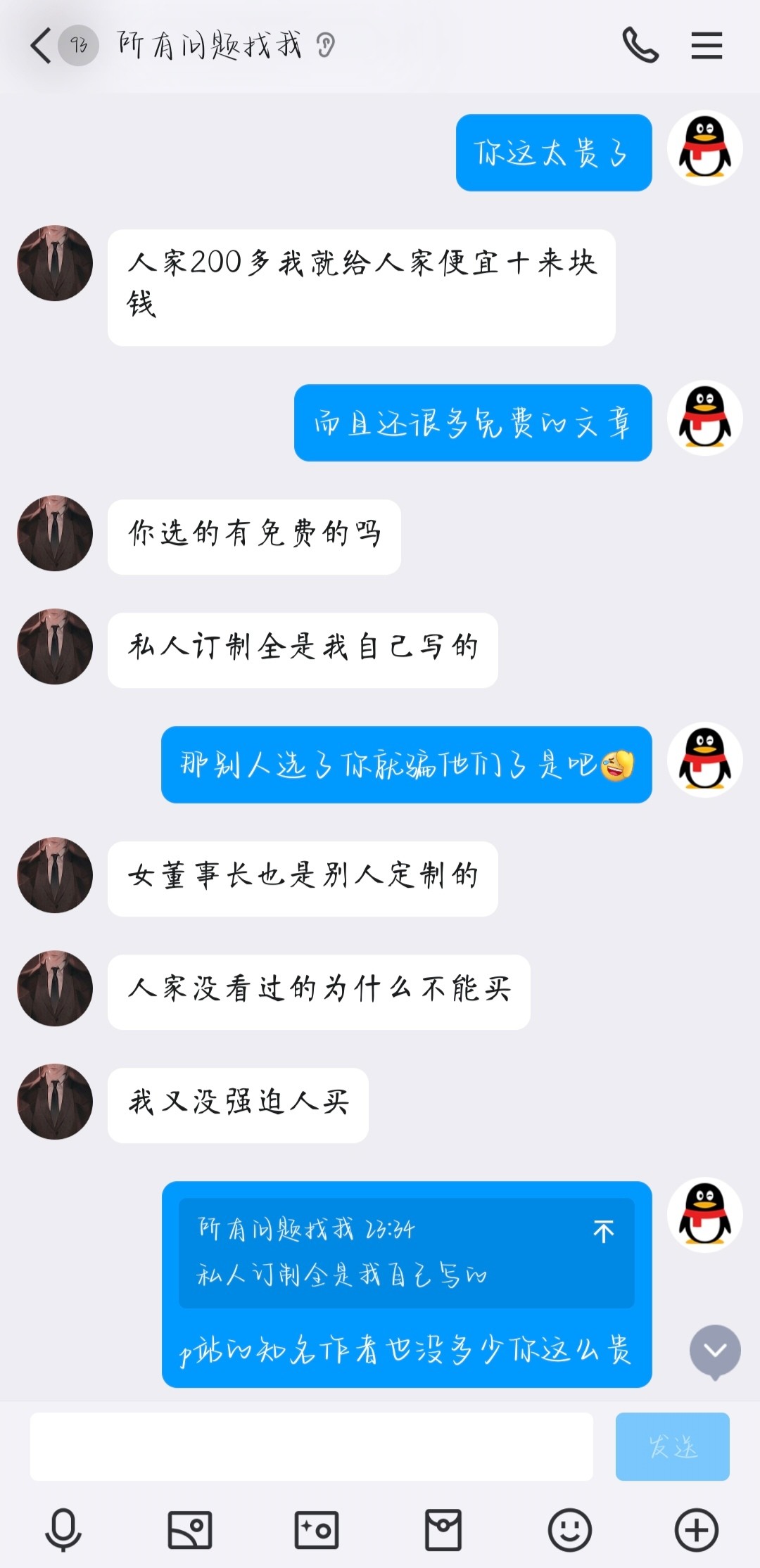The height and width of the screenshot is (1568, 760).
Task: Open my penguin avatar beside 你这太贵了
Action: (x=704, y=148)
